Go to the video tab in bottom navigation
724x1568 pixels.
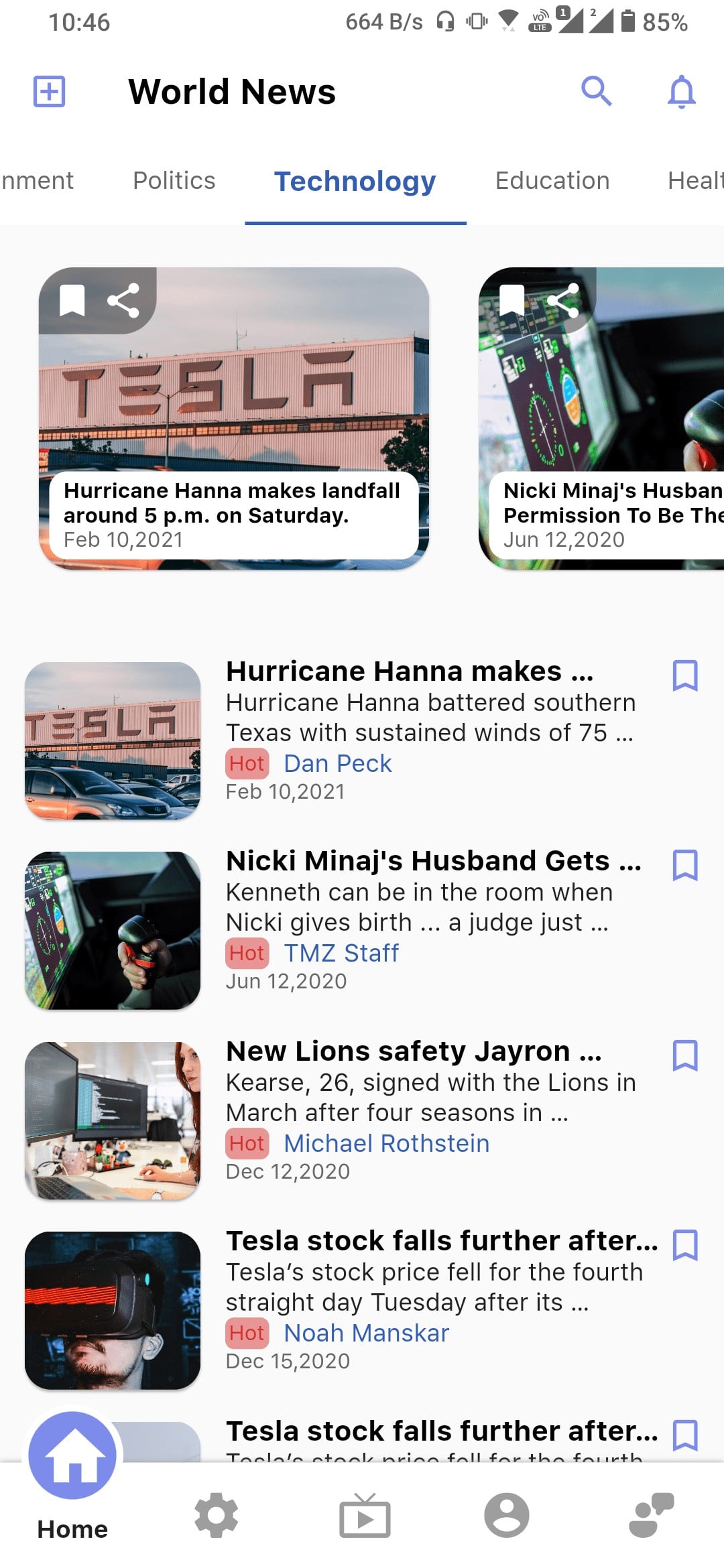coord(365,1515)
